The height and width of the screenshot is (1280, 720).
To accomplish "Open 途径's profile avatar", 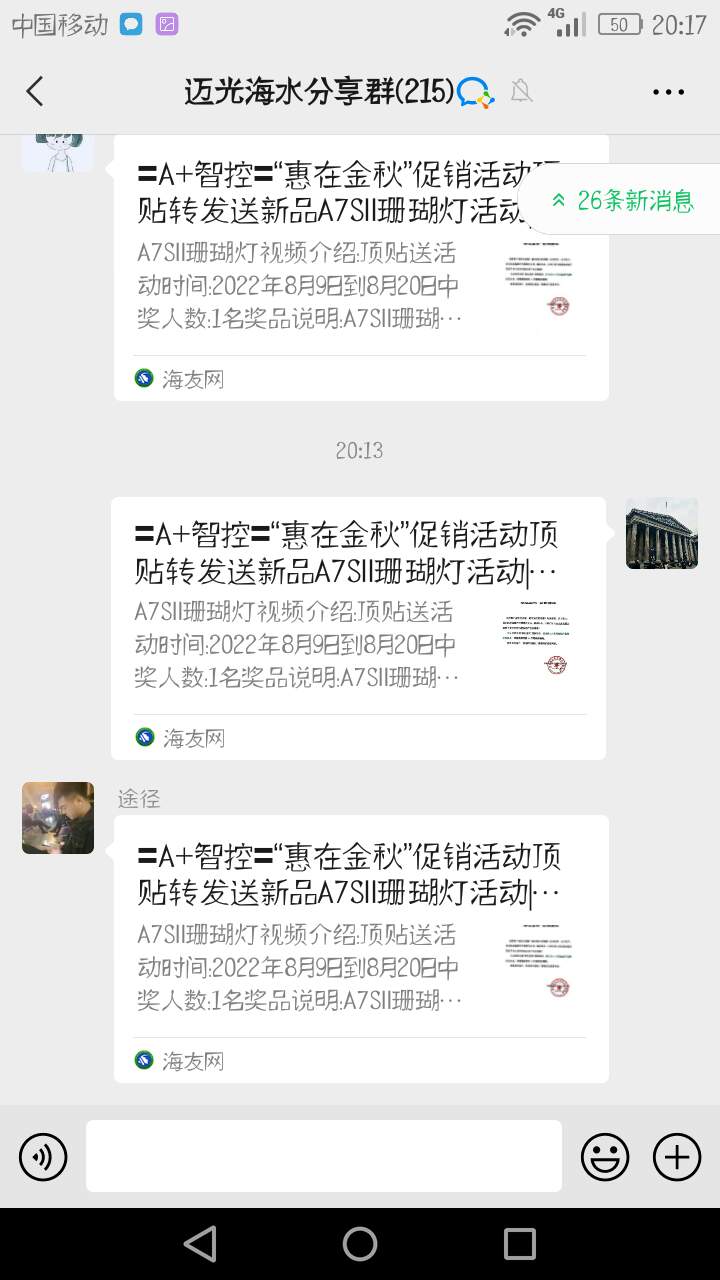I will click(58, 818).
